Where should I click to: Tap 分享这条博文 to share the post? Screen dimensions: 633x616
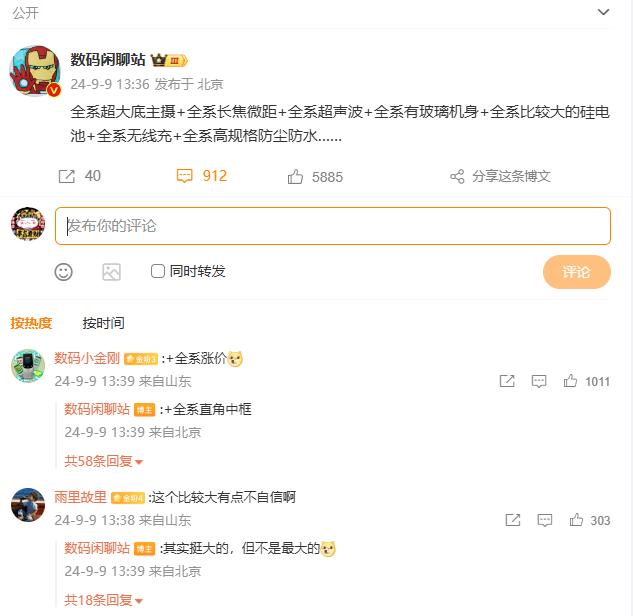(500, 176)
